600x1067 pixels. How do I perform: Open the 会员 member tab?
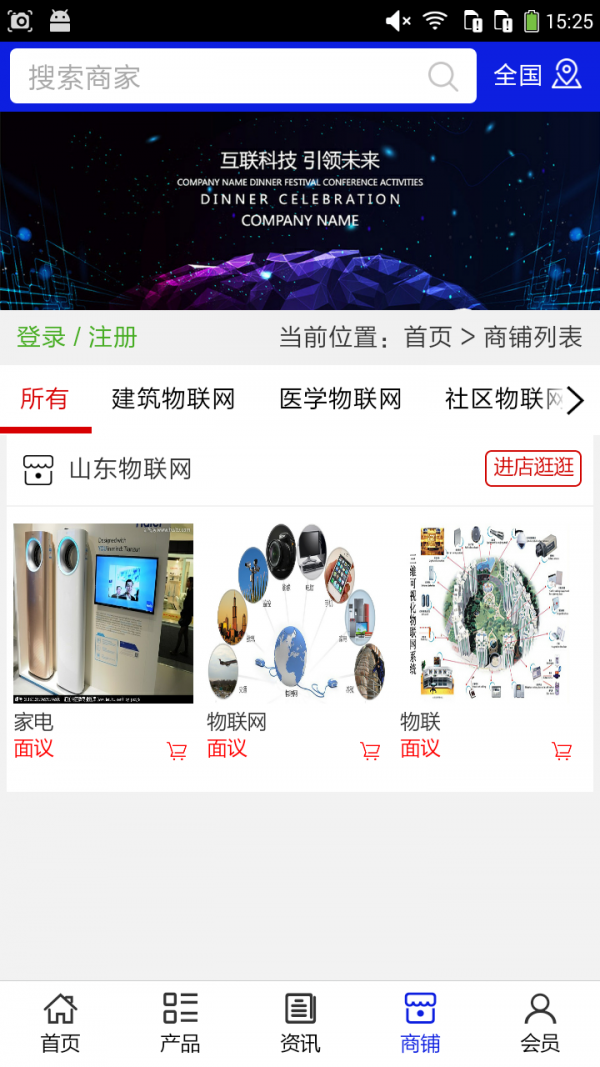click(540, 1023)
